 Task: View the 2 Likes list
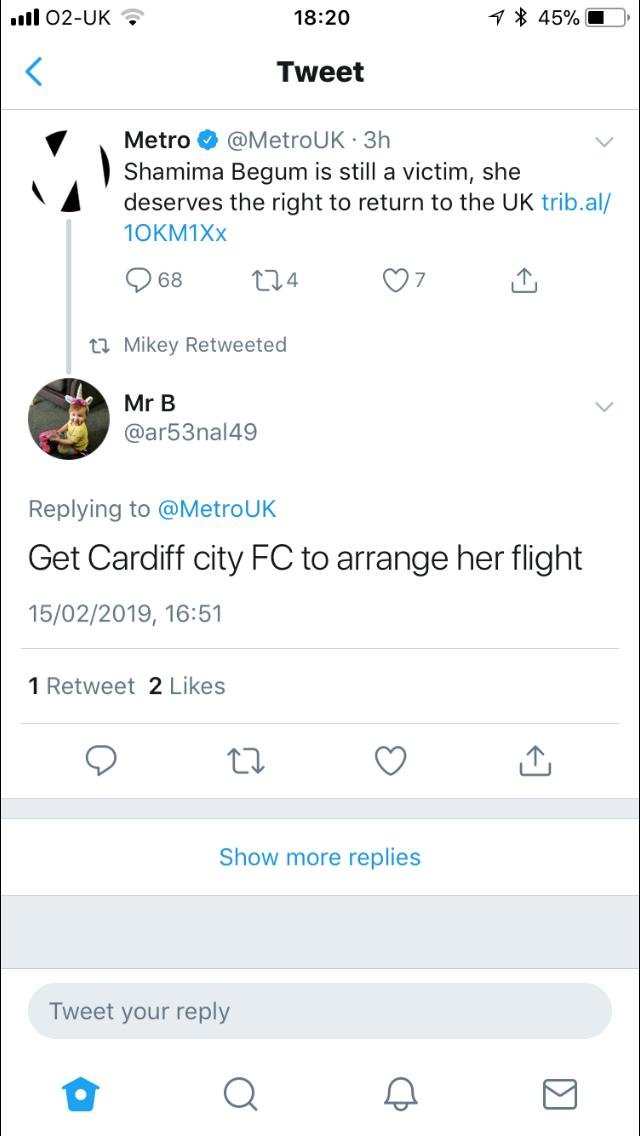coord(187,686)
